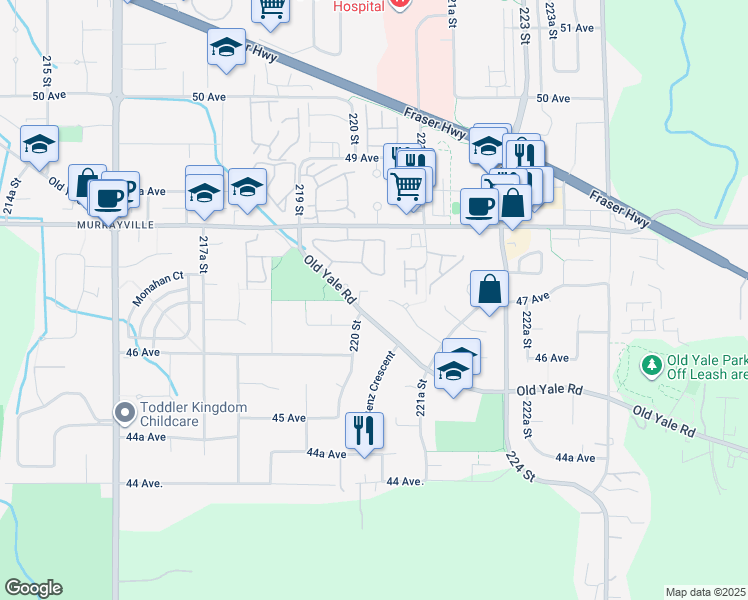This screenshot has width=748, height=600.
Task: Tap the coffee cup marker above Murrayville label
Action: pyautogui.click(x=108, y=199)
